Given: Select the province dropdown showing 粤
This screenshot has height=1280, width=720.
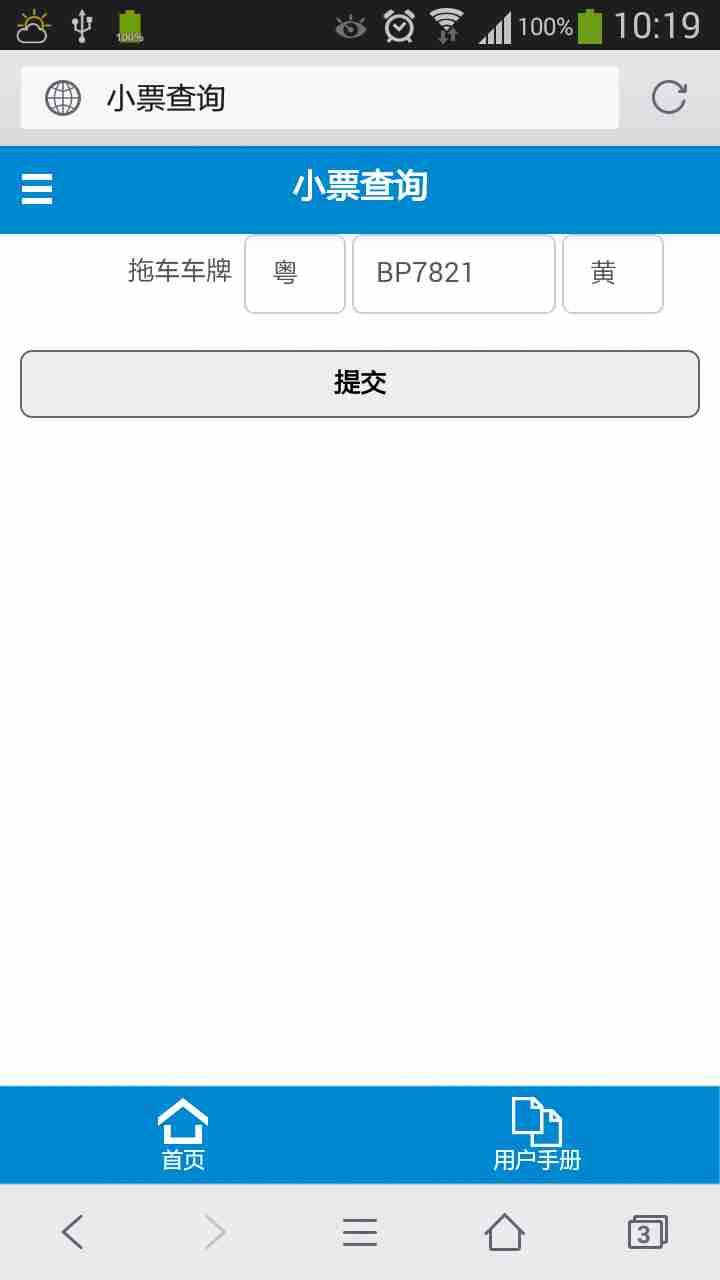Looking at the screenshot, I should click(295, 274).
